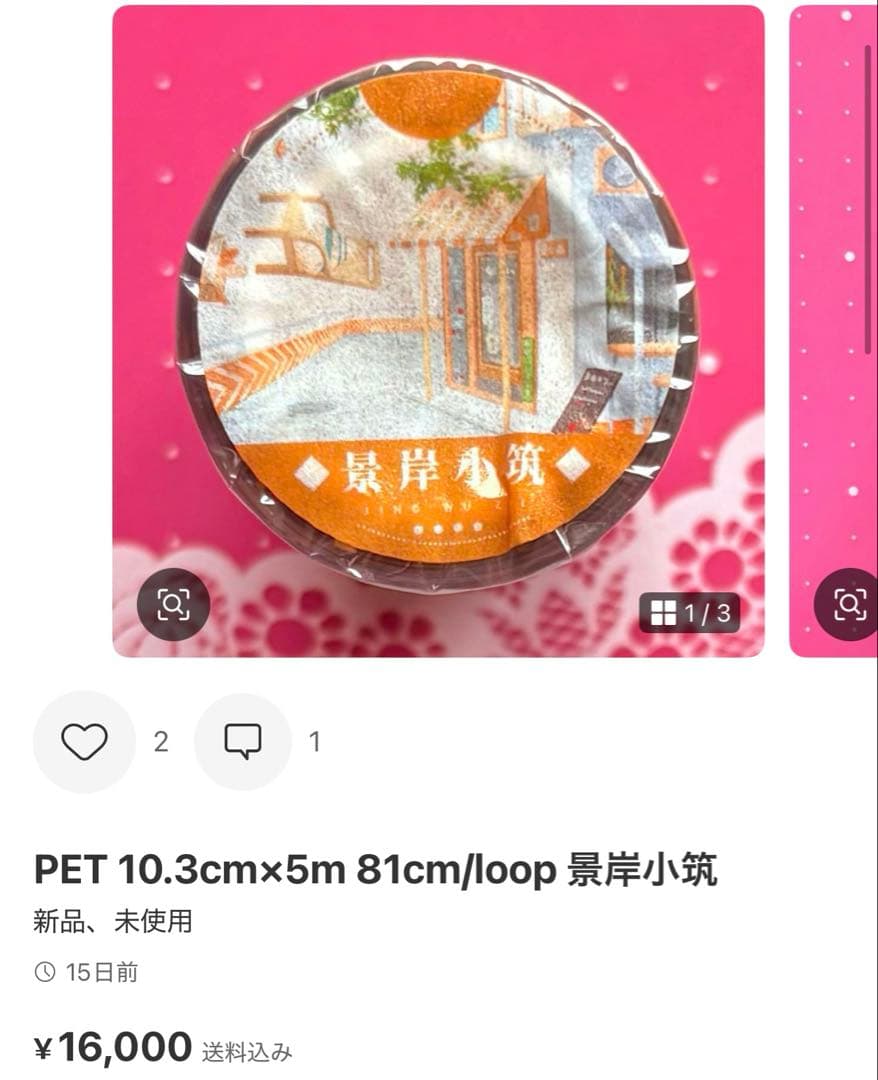This screenshot has height=1080, width=878.
Task: Open the comments on this listing
Action: [243, 742]
